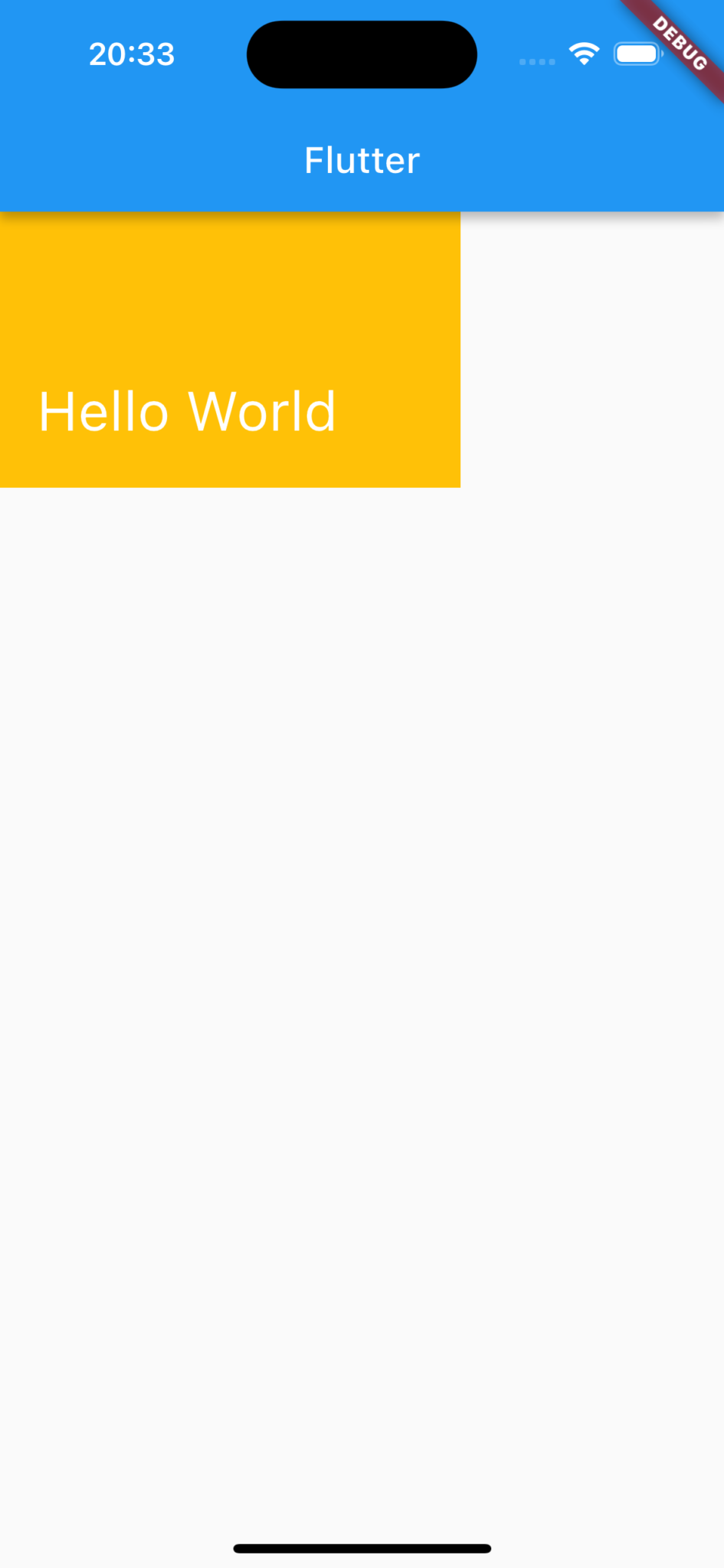
Task: Click the Dynamic Island cutout area
Action: [x=361, y=54]
